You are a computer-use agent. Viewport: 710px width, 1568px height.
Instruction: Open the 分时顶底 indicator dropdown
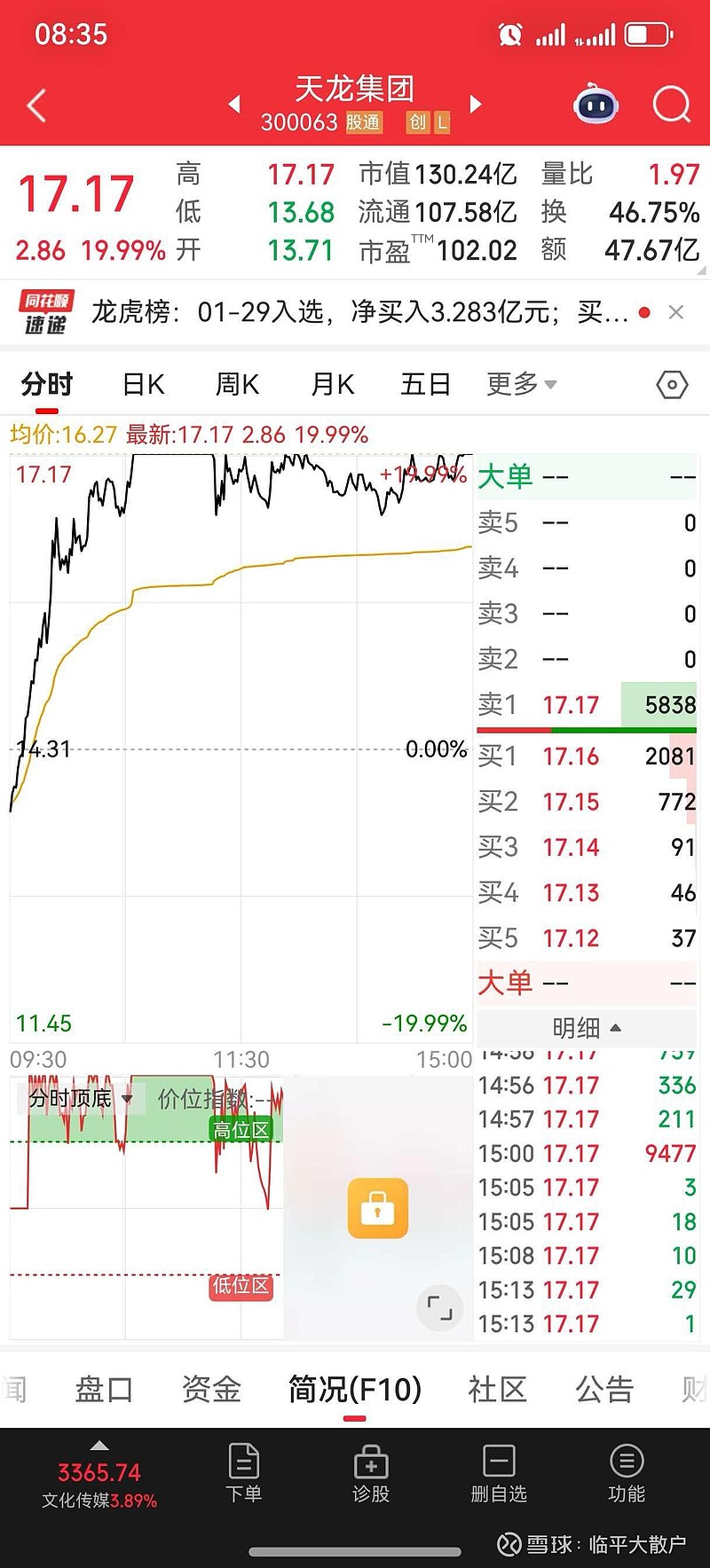coord(80,1099)
